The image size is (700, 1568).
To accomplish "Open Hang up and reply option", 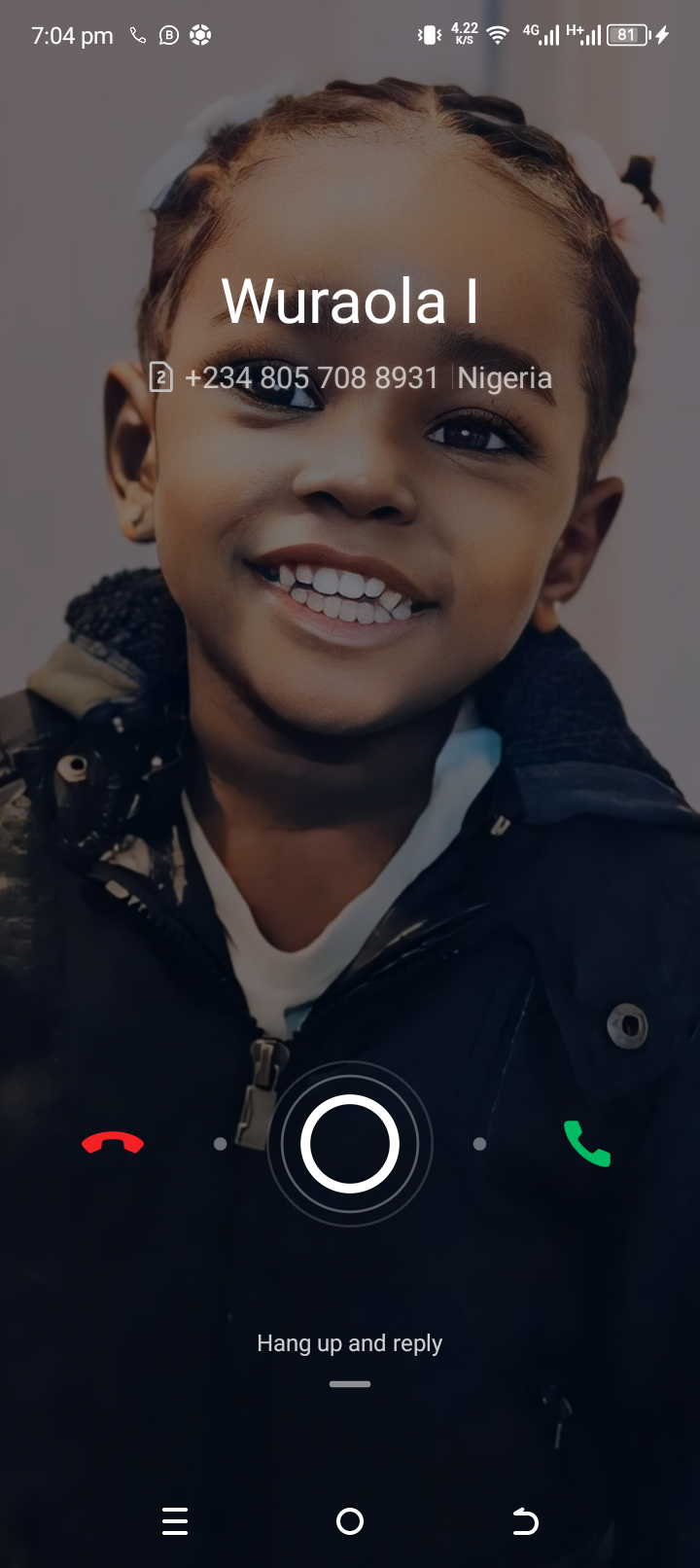I will coord(350,1343).
